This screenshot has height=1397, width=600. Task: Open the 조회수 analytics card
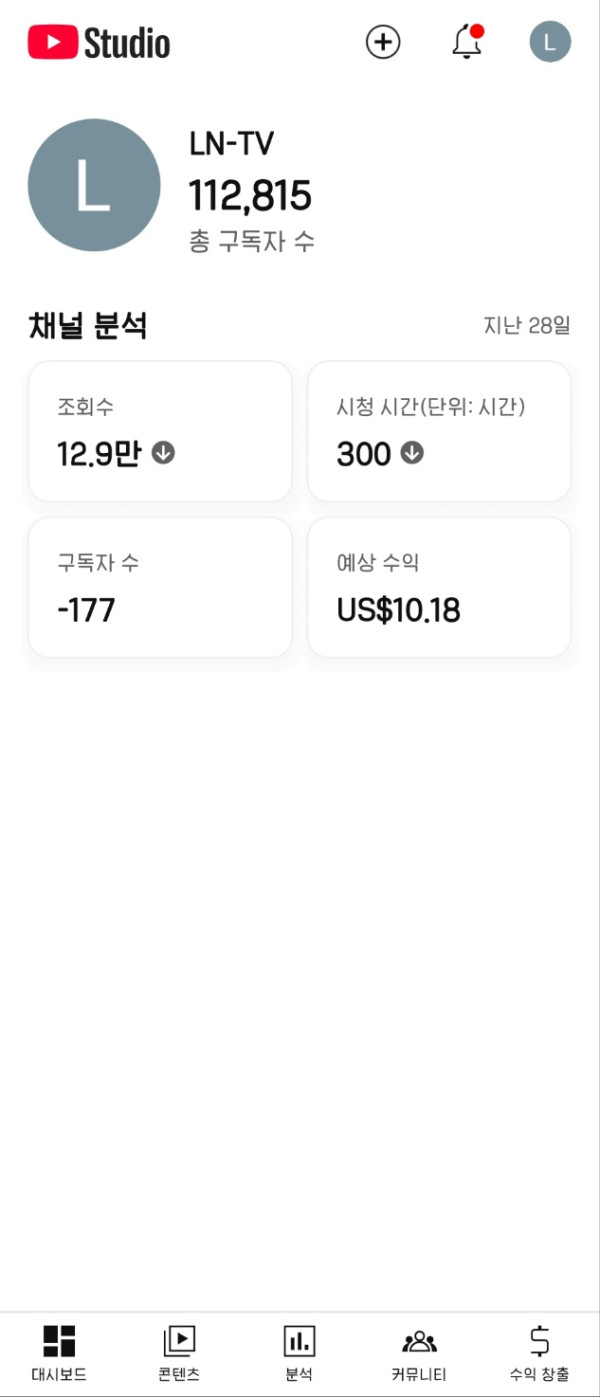pyautogui.click(x=160, y=431)
